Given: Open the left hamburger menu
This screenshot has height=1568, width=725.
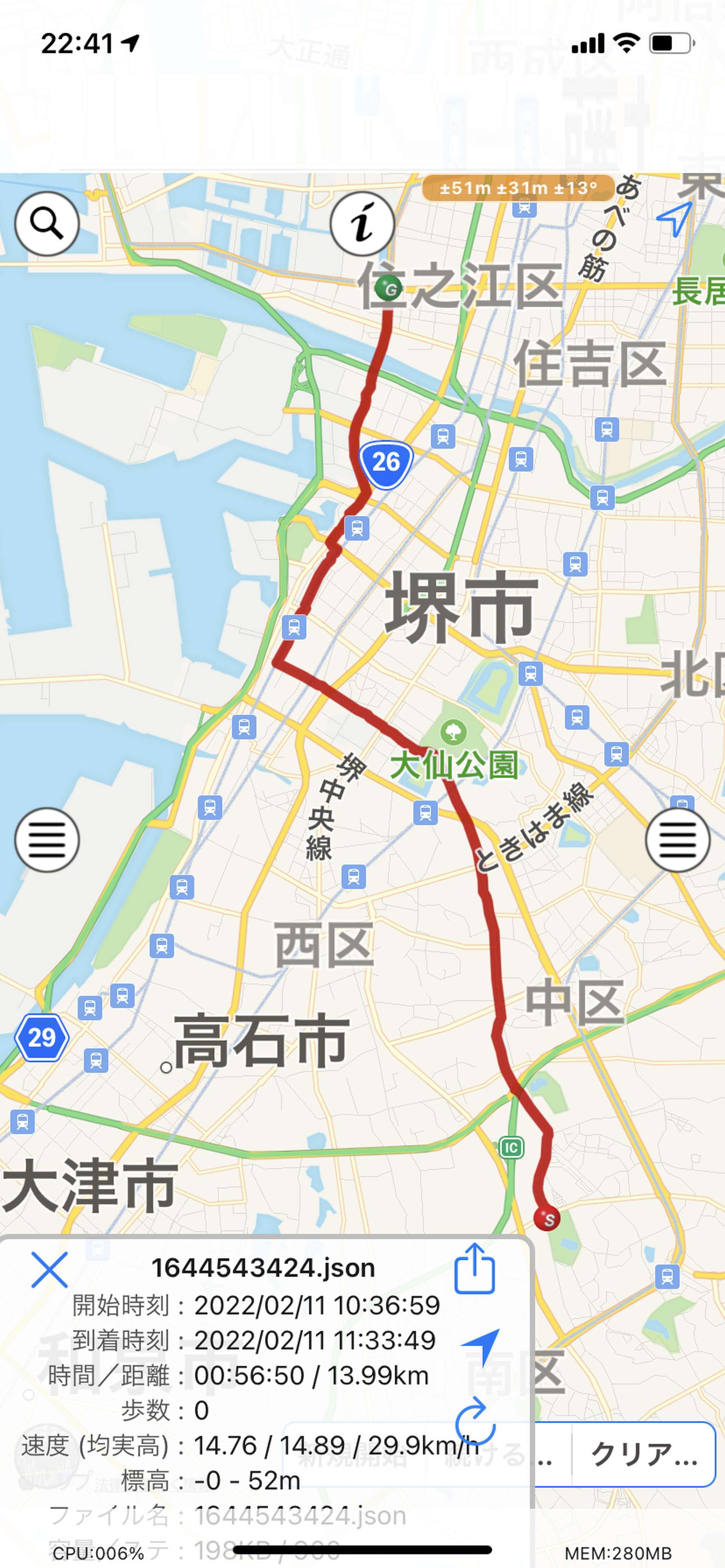Looking at the screenshot, I should [x=47, y=840].
